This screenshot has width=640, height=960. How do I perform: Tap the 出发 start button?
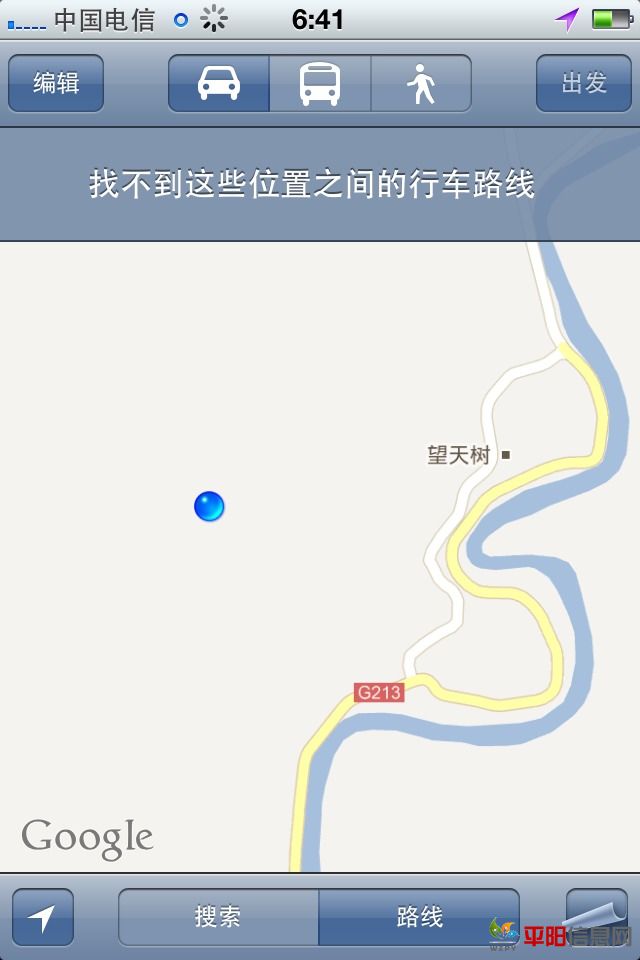tap(584, 83)
